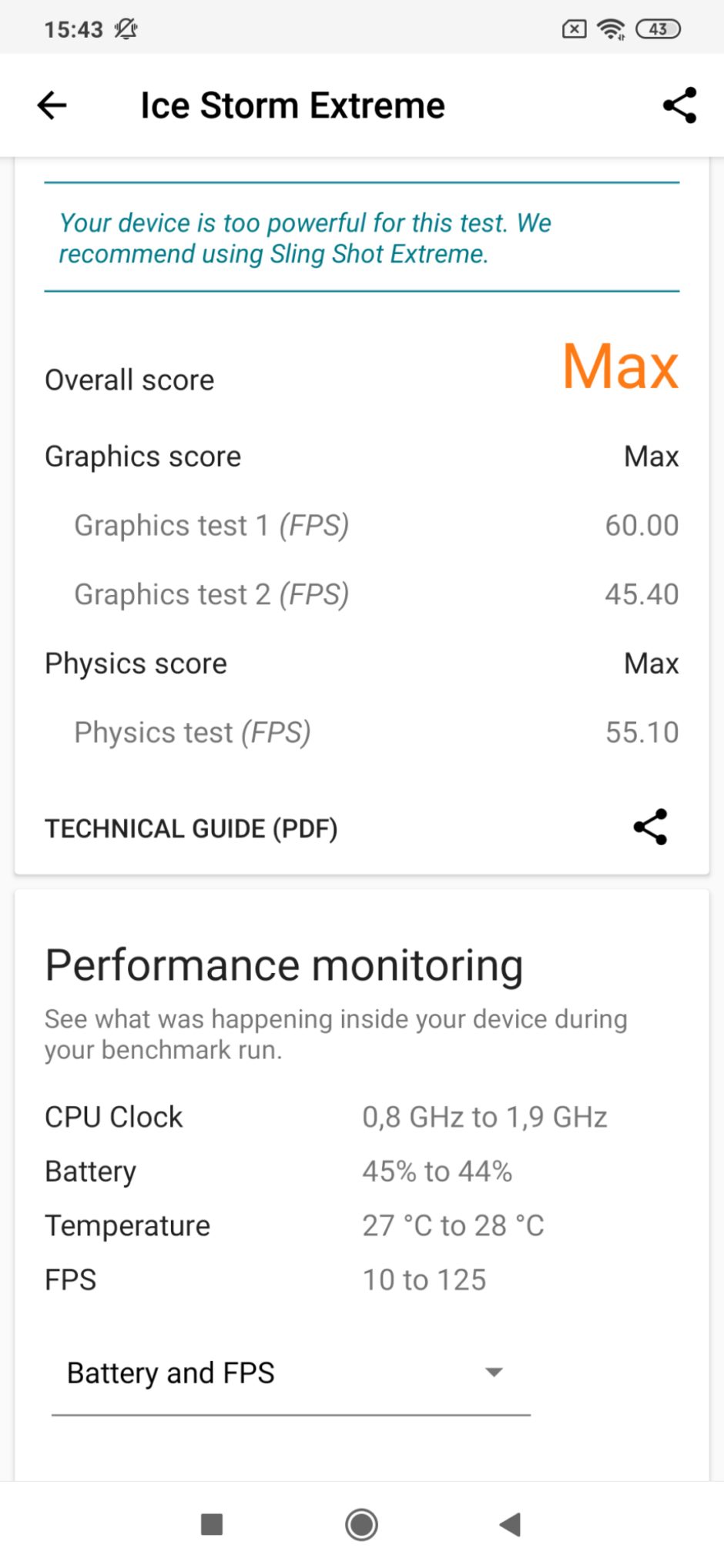The height and width of the screenshot is (1568, 724).
Task: Tap the system home button
Action: [x=361, y=1524]
